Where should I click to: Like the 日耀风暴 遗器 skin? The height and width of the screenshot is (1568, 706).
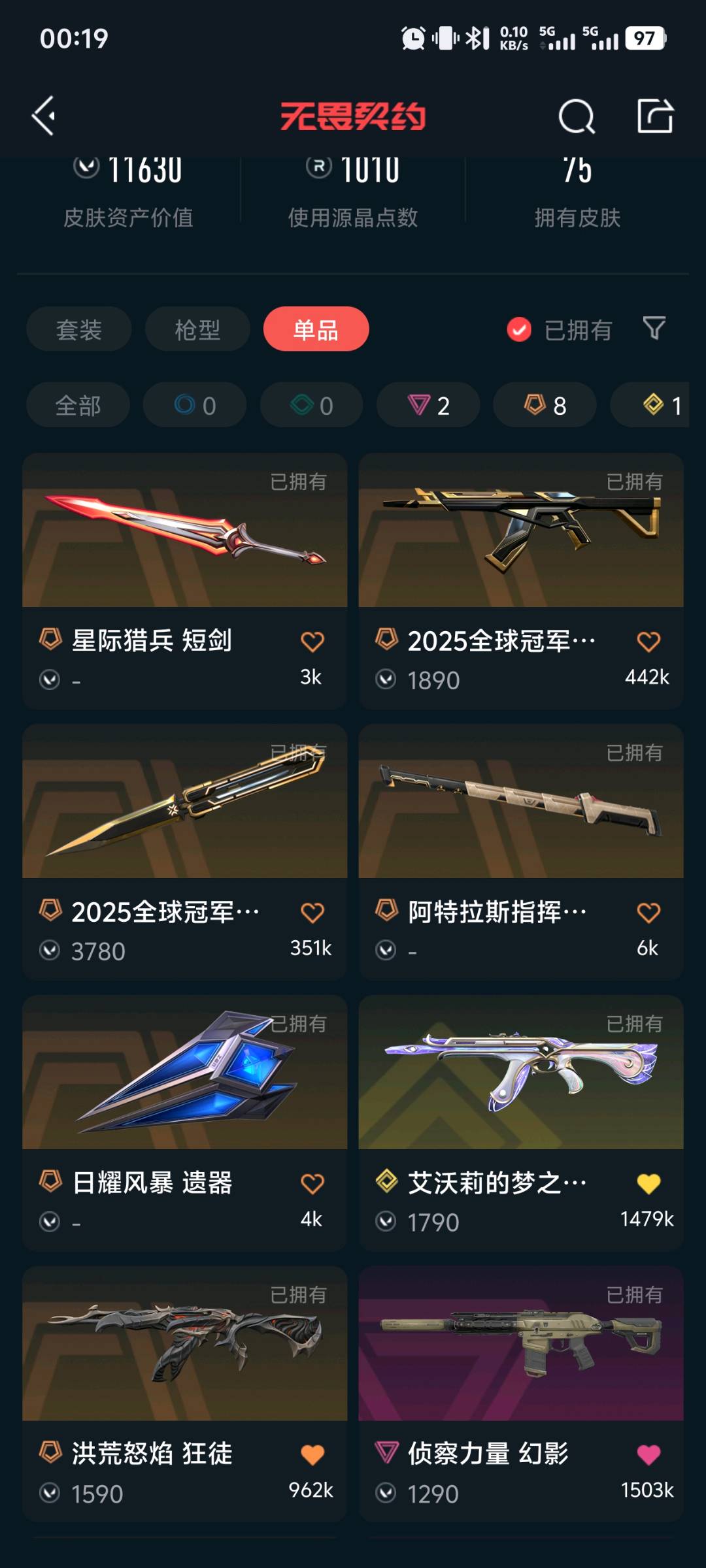312,1183
